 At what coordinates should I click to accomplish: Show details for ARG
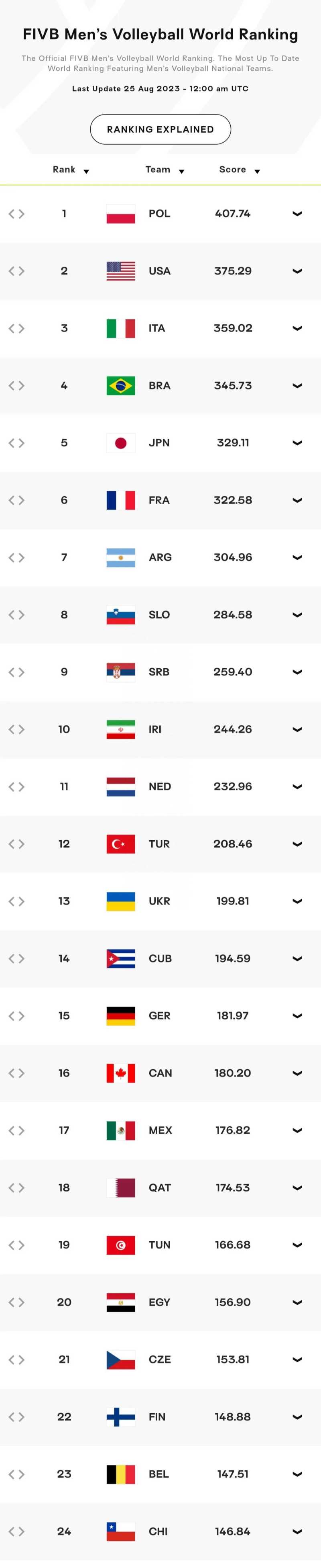coord(297,558)
